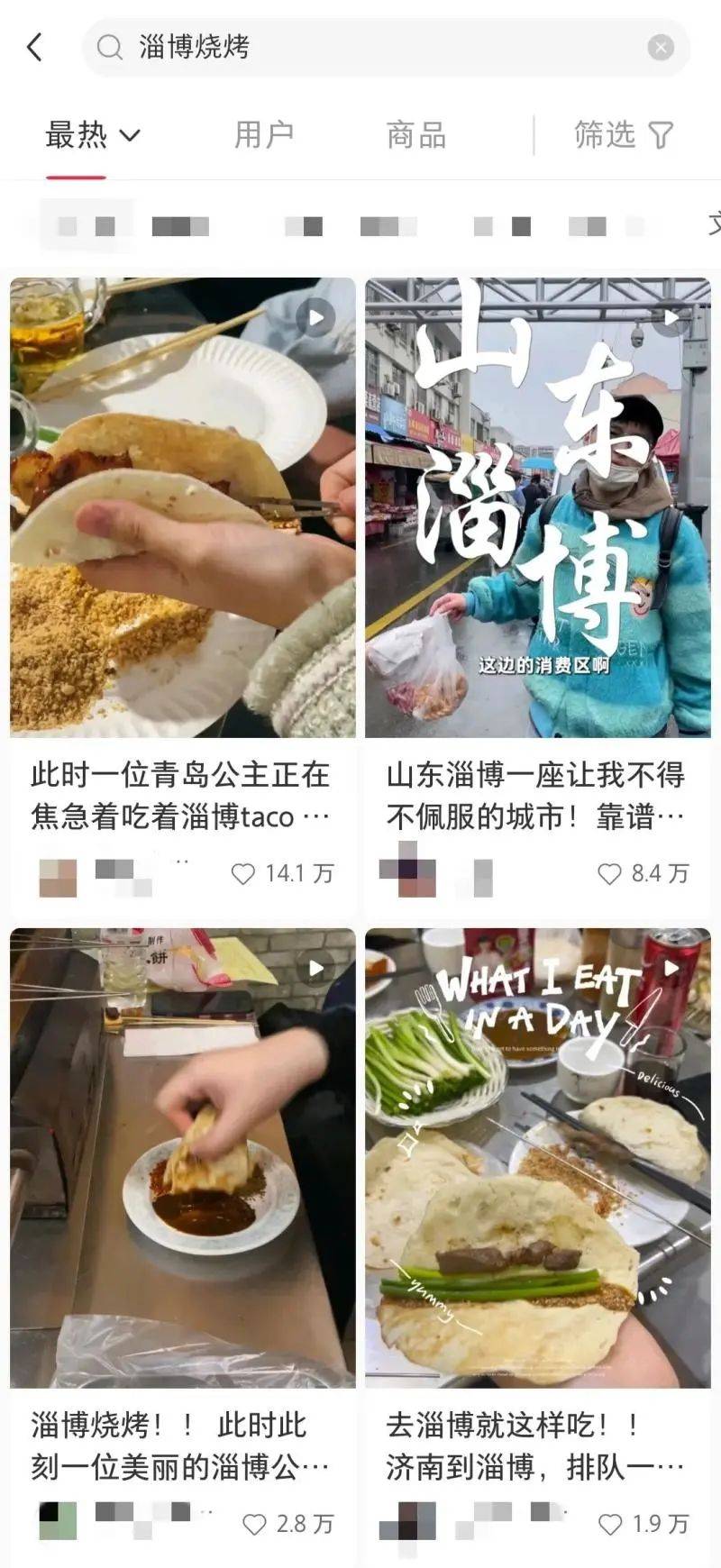Open the 山东淄博一座让我不得不佩服的城市 post
Viewport: 721px width, 1568px height.
point(538,507)
